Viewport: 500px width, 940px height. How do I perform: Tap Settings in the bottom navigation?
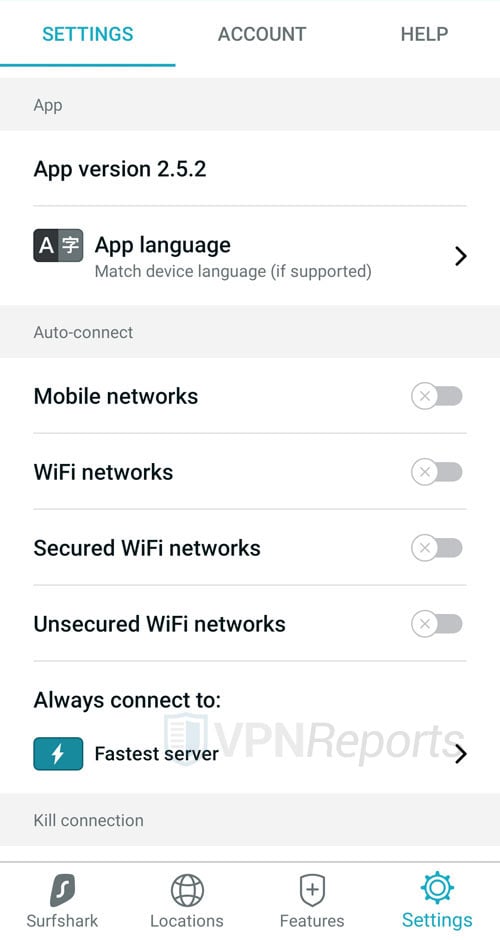[437, 901]
